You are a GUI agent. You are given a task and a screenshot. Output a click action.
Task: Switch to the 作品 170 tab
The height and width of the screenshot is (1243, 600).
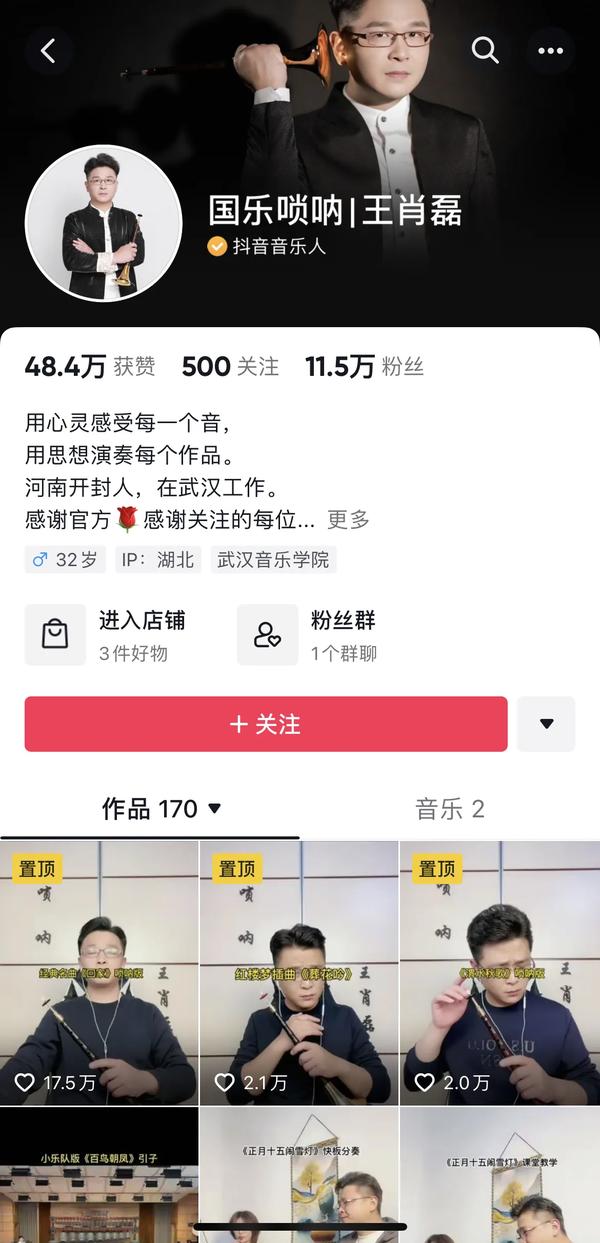click(x=160, y=809)
